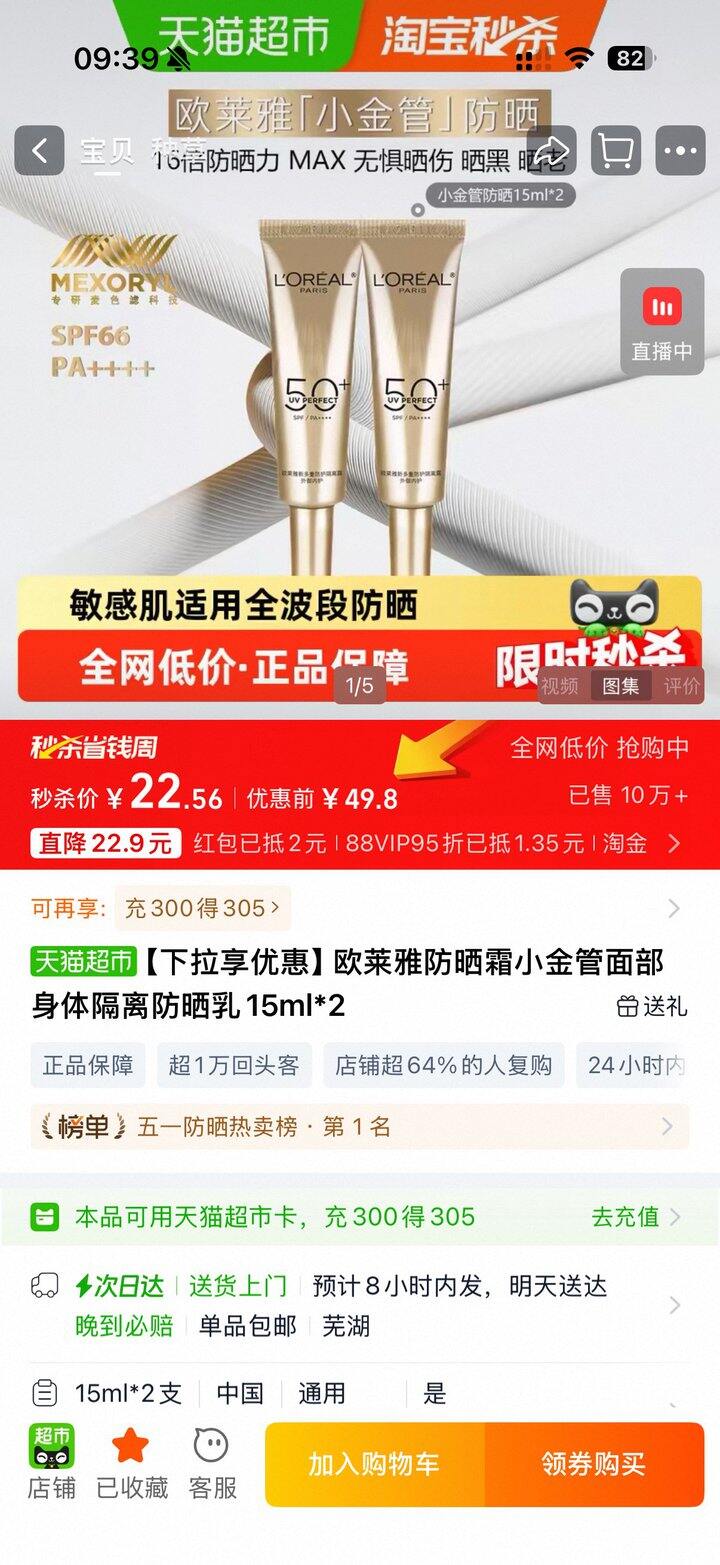Contact 客服 customer service

coord(212,1464)
